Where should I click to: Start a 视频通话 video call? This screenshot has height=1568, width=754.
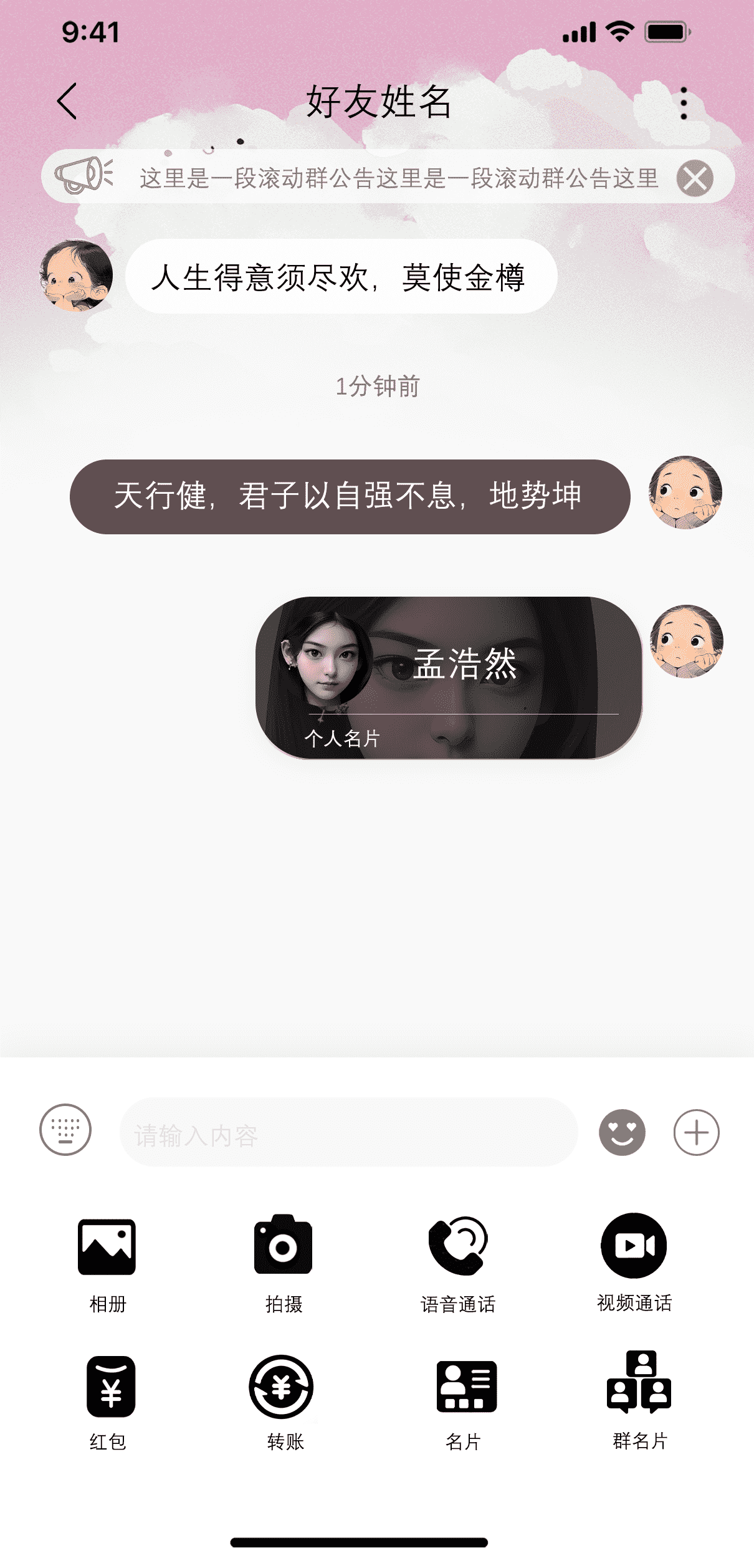(x=633, y=1246)
